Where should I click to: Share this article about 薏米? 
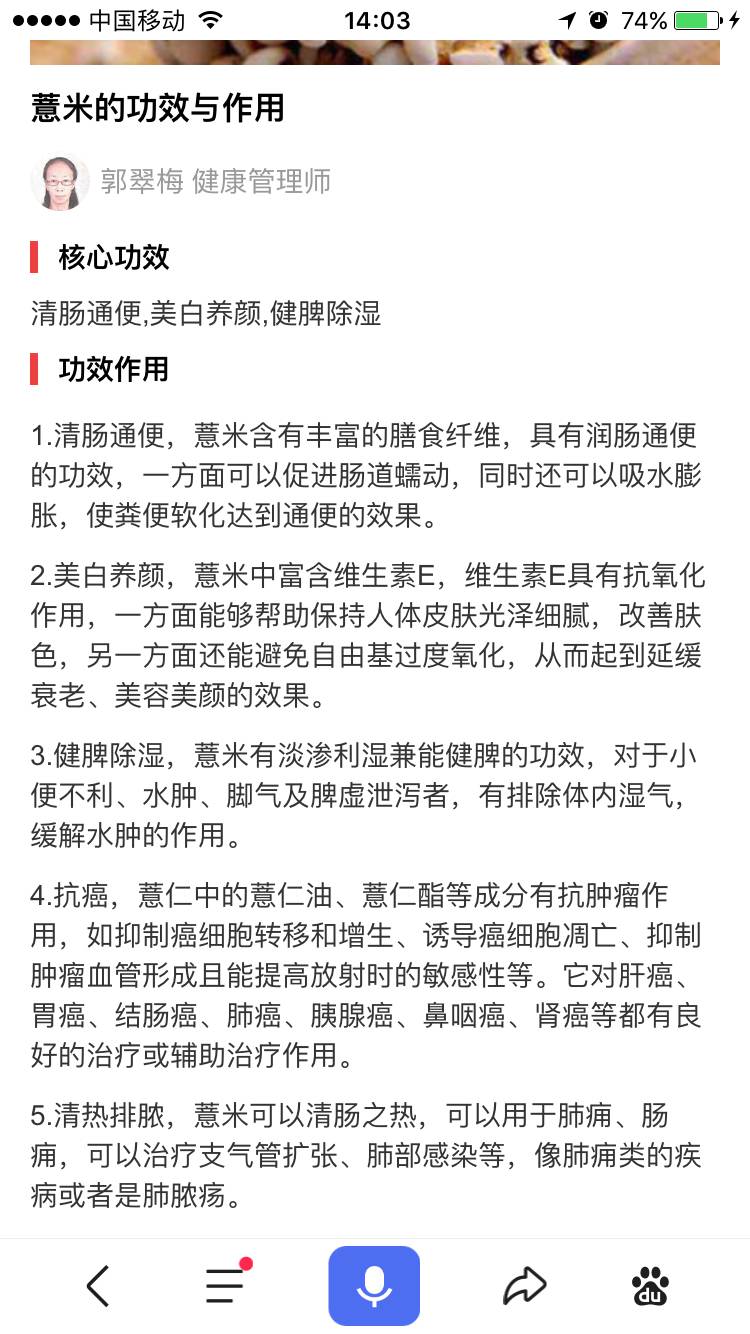[x=524, y=1286]
